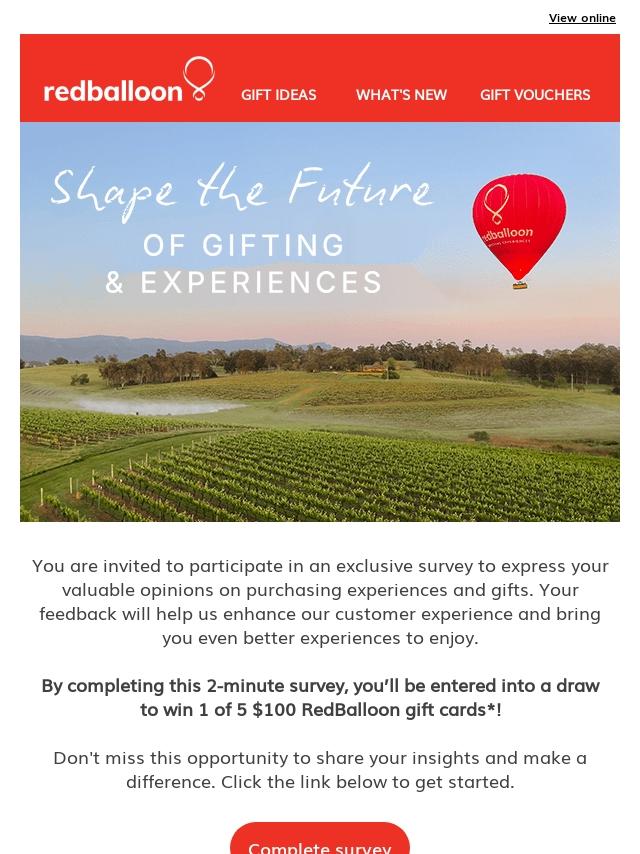Open the View online link
The width and height of the screenshot is (640, 854).
(582, 18)
